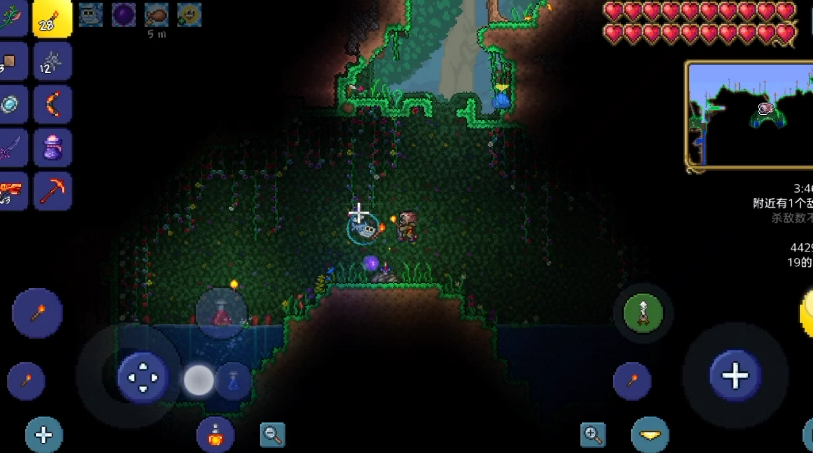Choose the purple pouch hotbar item
The width and height of the screenshot is (813, 453).
(52, 147)
